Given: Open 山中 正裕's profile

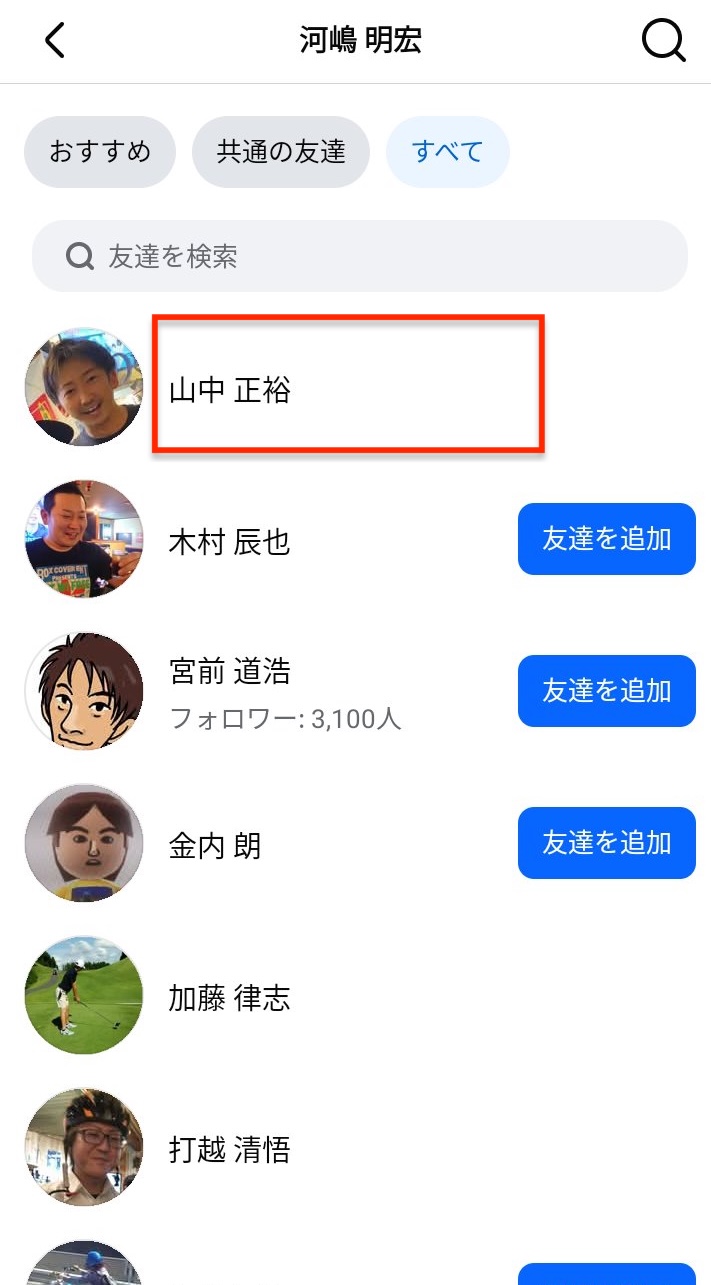Looking at the screenshot, I should [230, 390].
